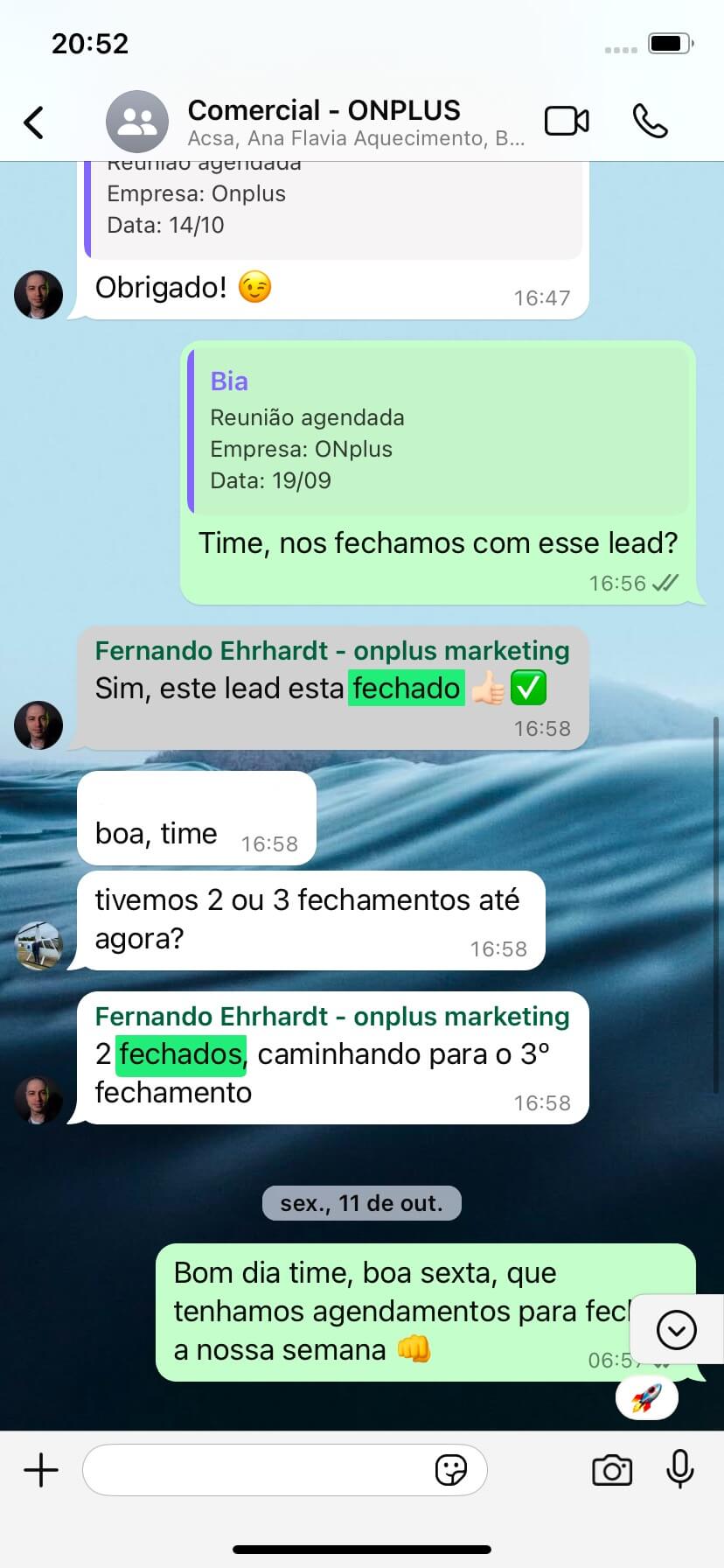Start a group voice call
This screenshot has width=724, height=1568.
tap(650, 122)
